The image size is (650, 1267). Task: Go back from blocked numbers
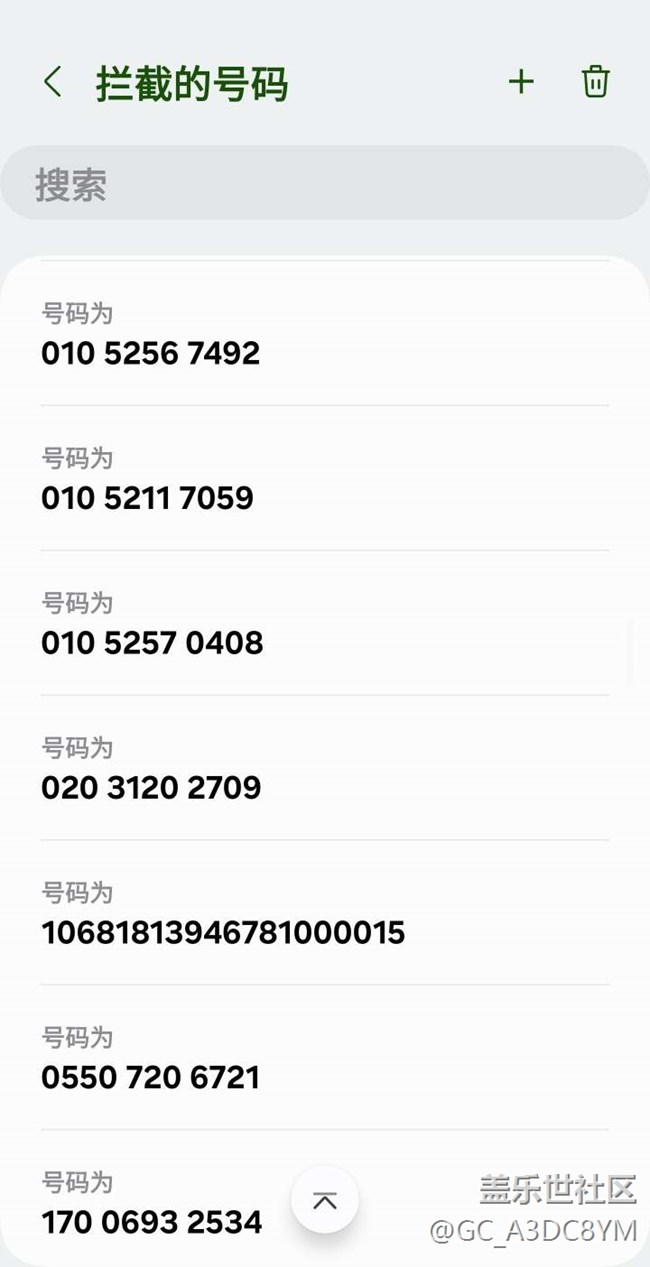[53, 83]
